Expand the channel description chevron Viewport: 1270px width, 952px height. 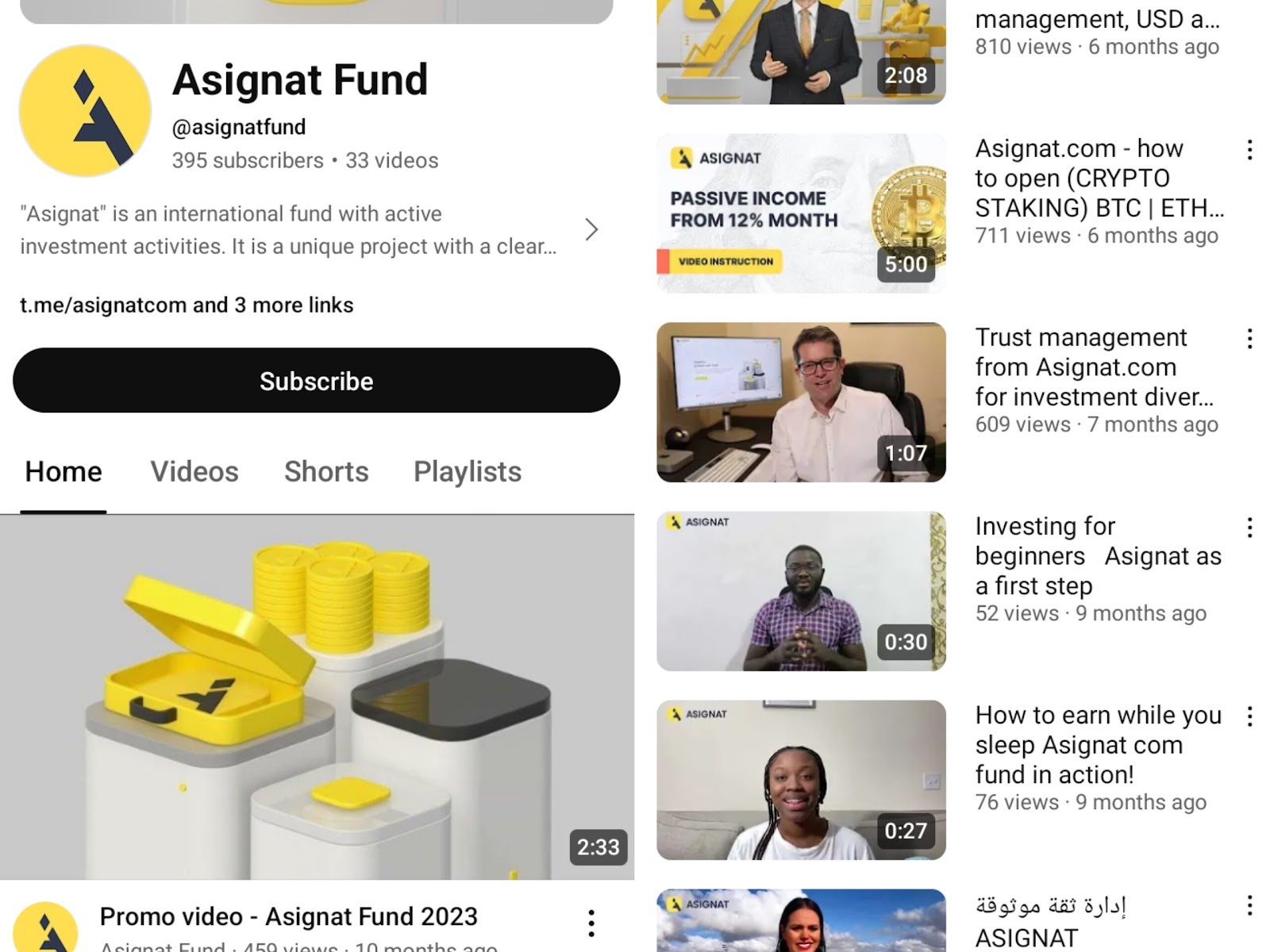point(591,230)
